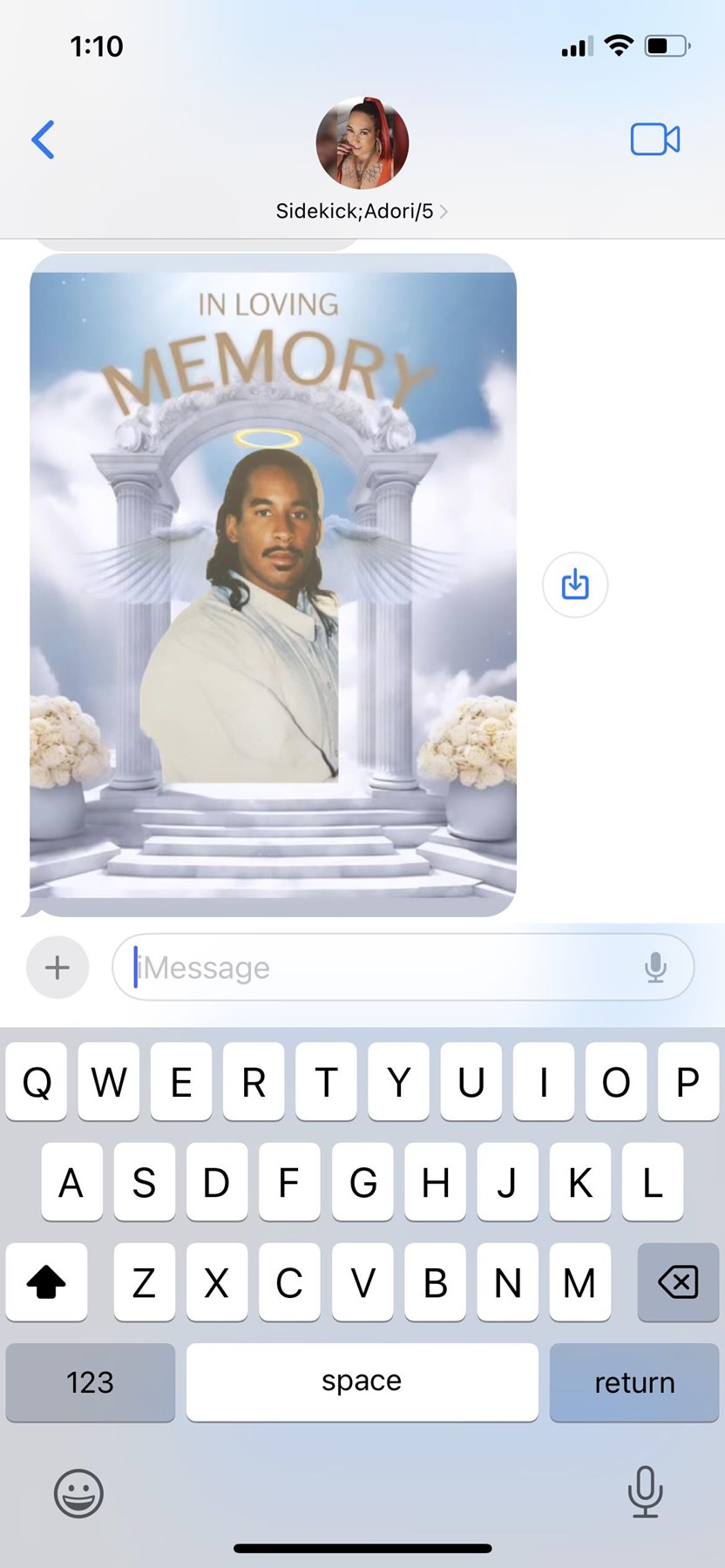Tap the space bar

pos(362,1382)
